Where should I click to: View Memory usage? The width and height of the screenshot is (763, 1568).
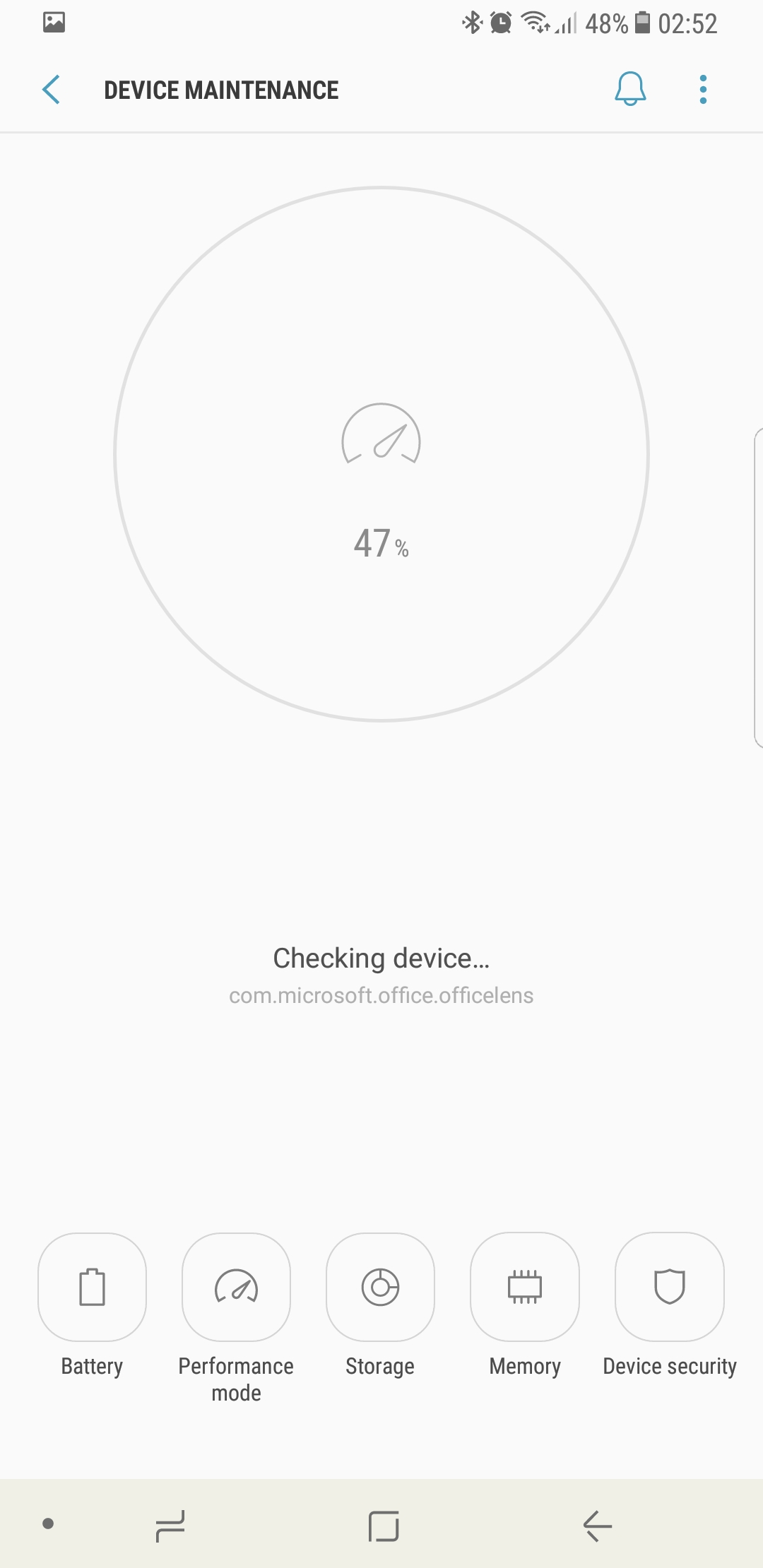click(x=525, y=1287)
